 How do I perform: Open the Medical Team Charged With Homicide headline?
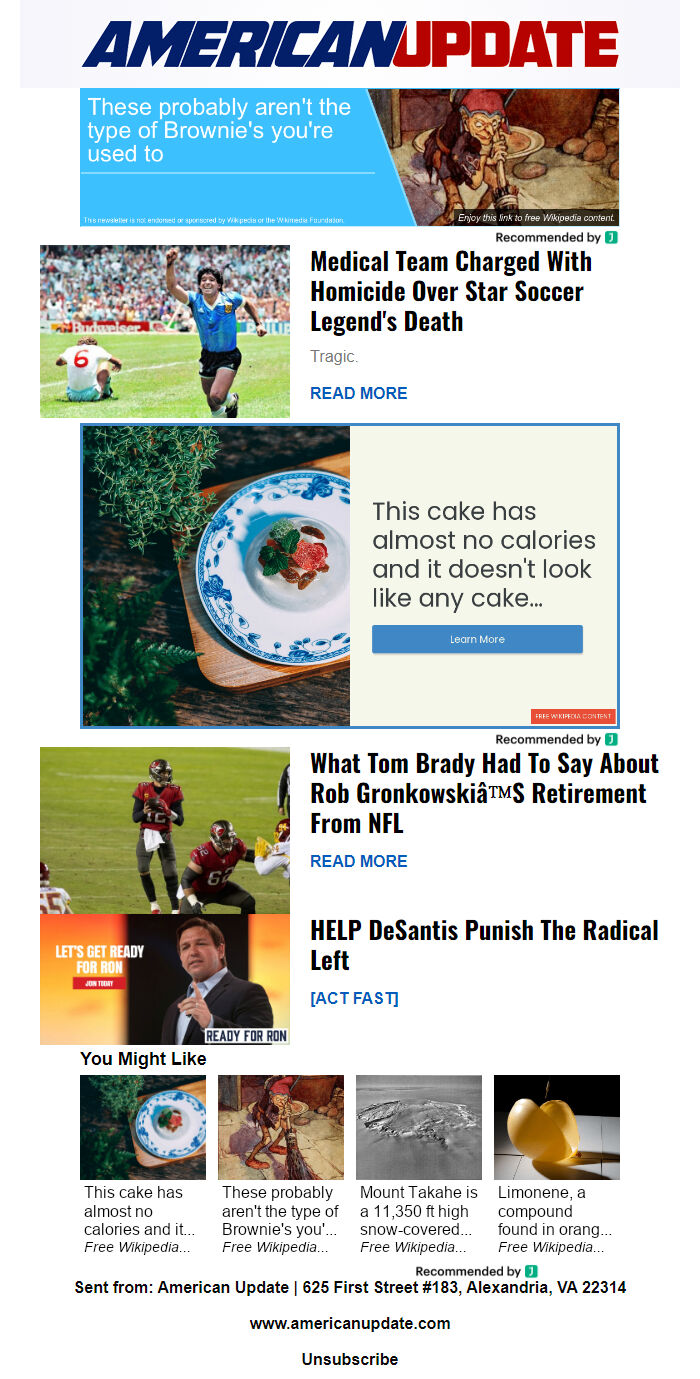tap(451, 291)
